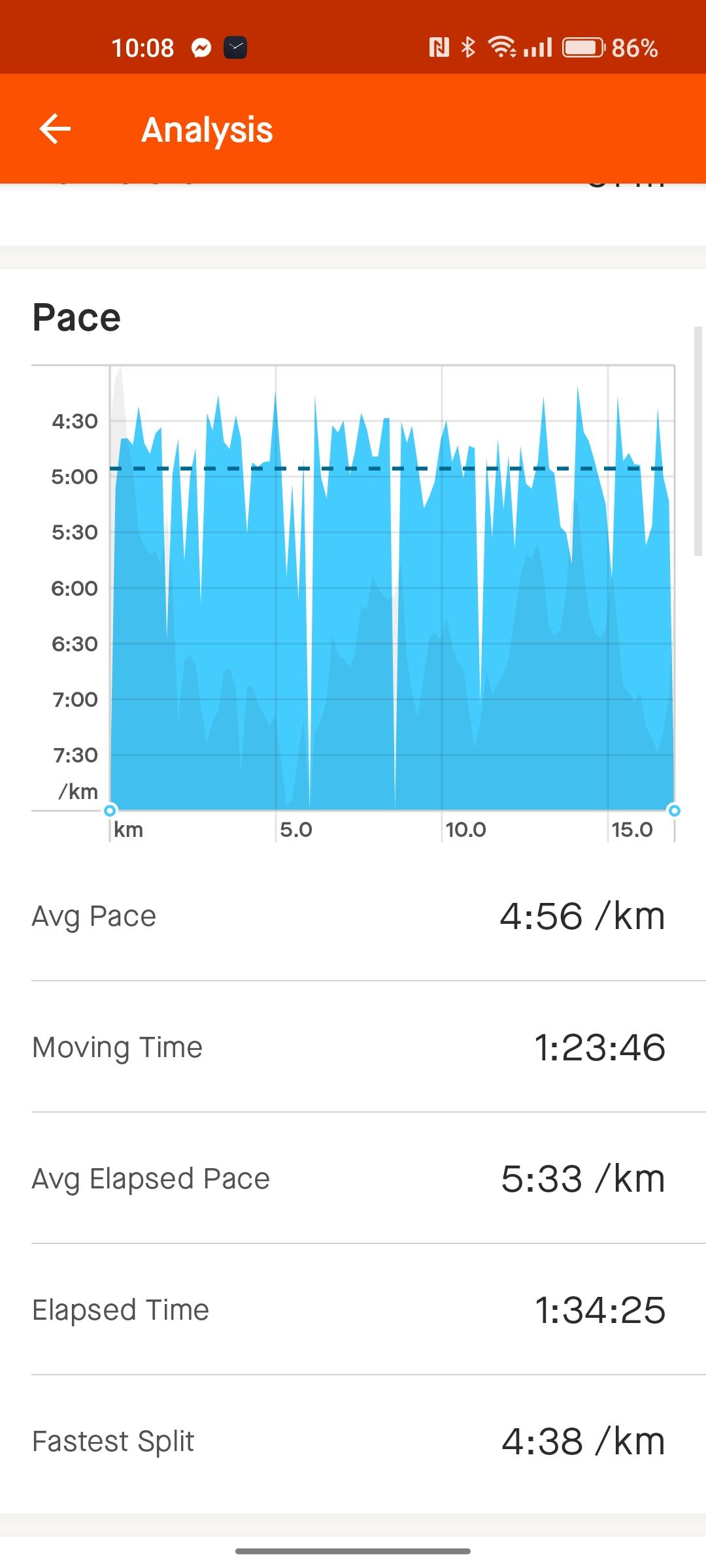Viewport: 706px width, 1568px height.
Task: Select the chart's start handle at 0 km
Action: 110,810
